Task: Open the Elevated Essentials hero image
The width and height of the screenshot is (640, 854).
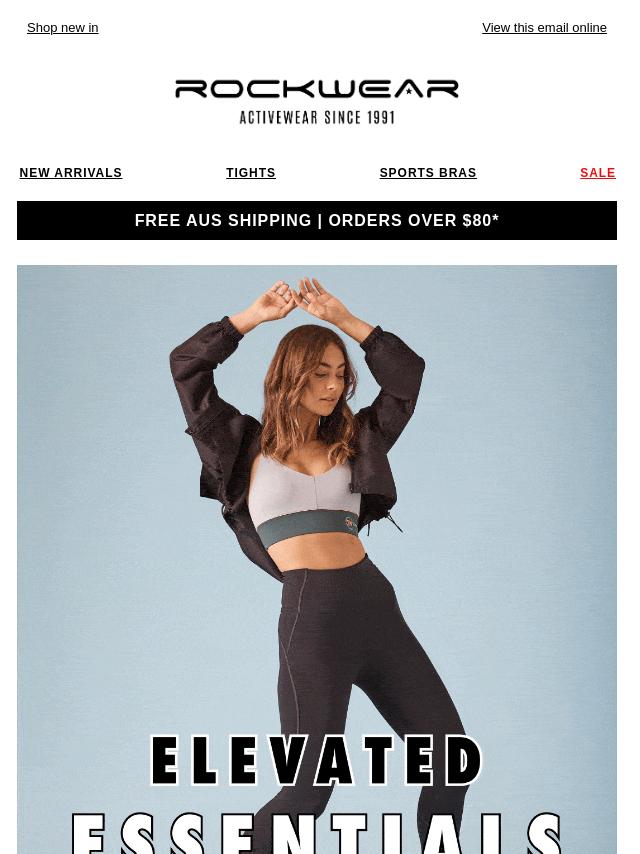Action: pyautogui.click(x=317, y=560)
